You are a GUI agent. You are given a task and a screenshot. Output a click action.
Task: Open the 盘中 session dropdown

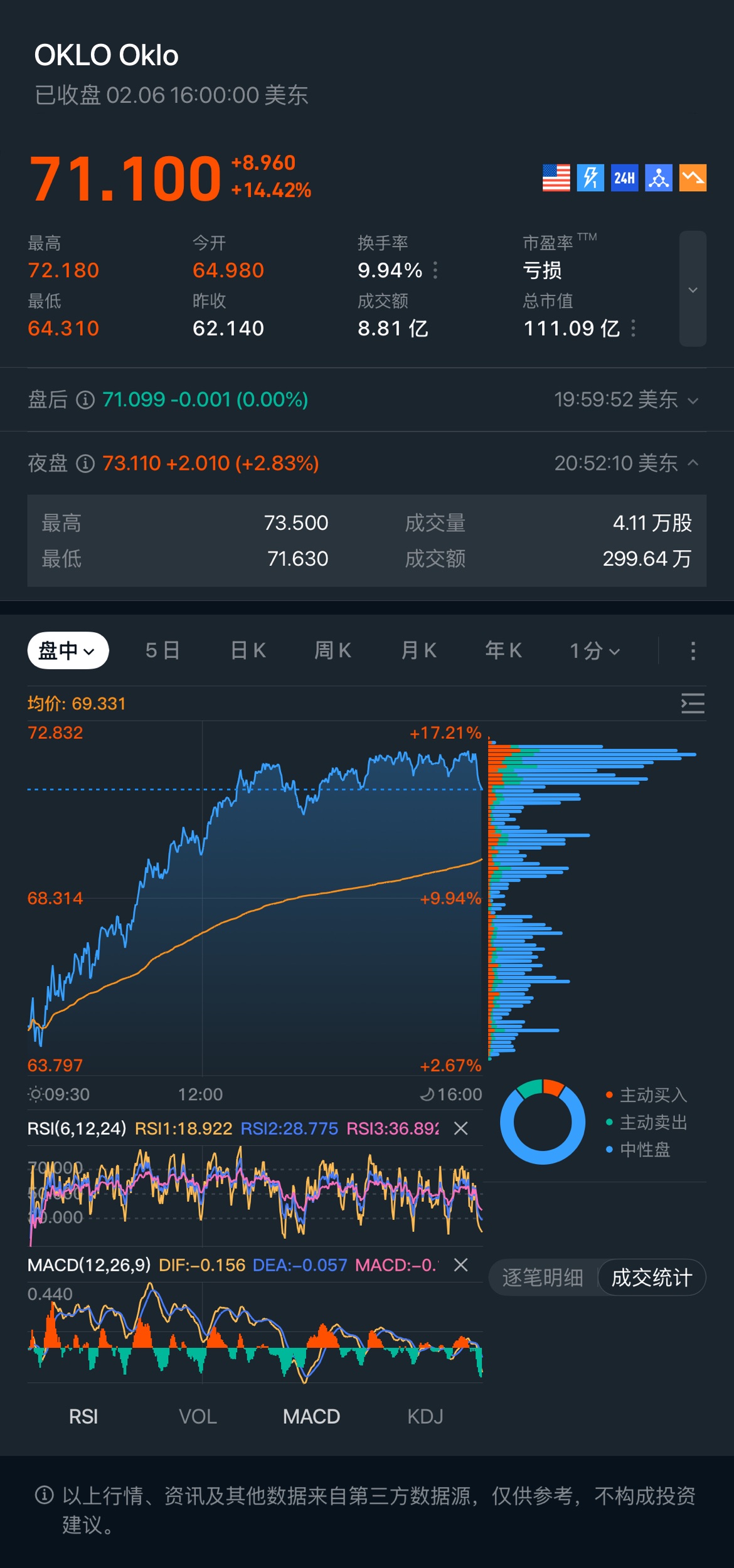[x=68, y=650]
